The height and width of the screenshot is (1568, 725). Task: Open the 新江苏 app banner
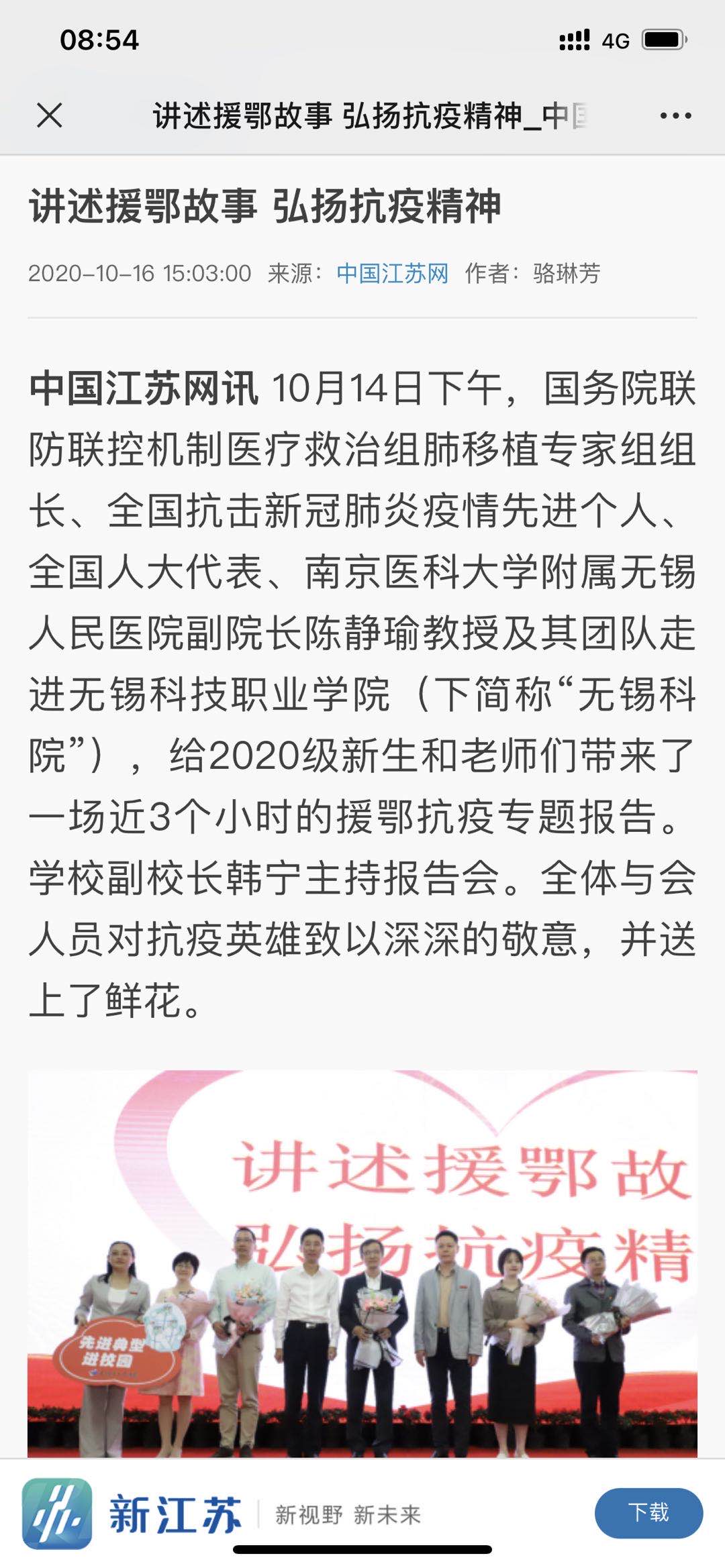click(x=222, y=1514)
